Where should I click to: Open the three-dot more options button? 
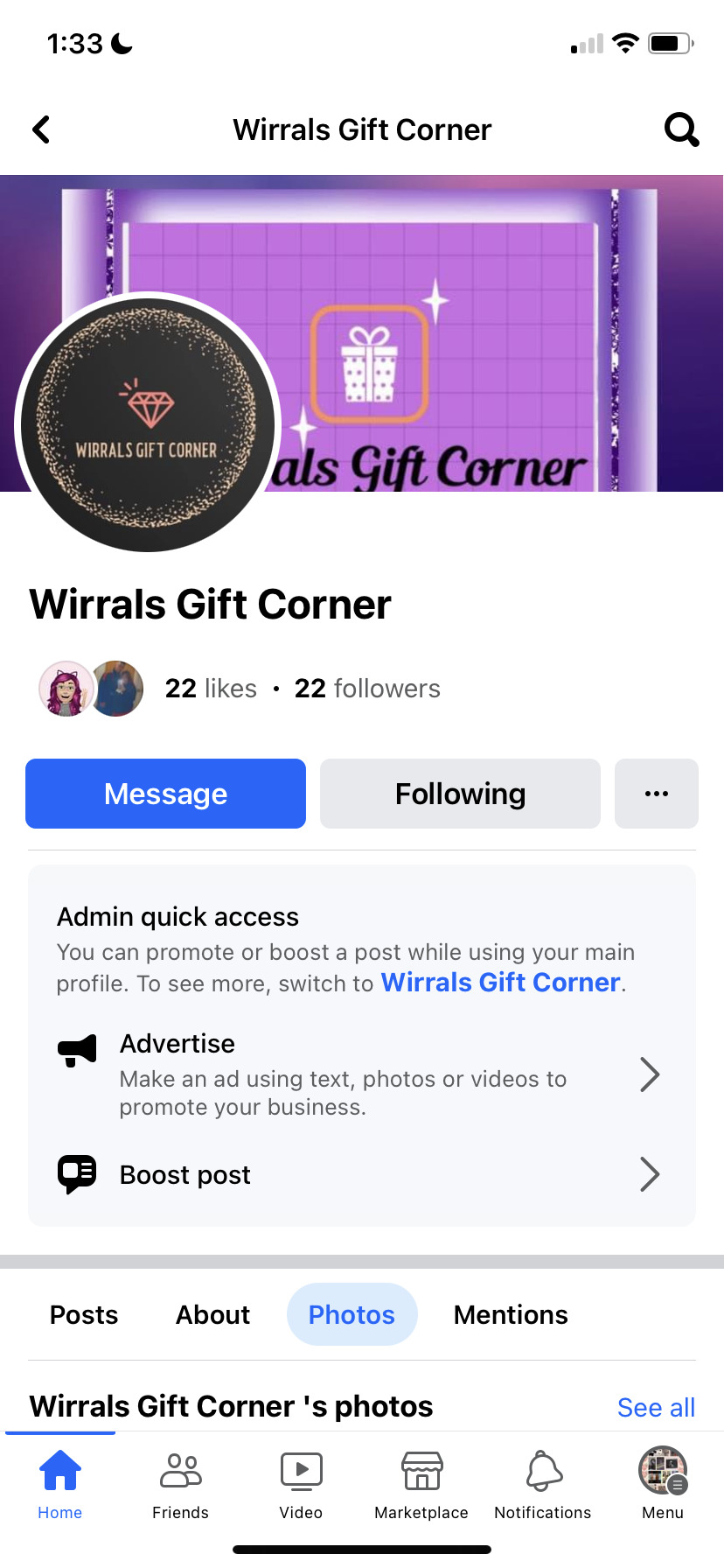coord(657,794)
